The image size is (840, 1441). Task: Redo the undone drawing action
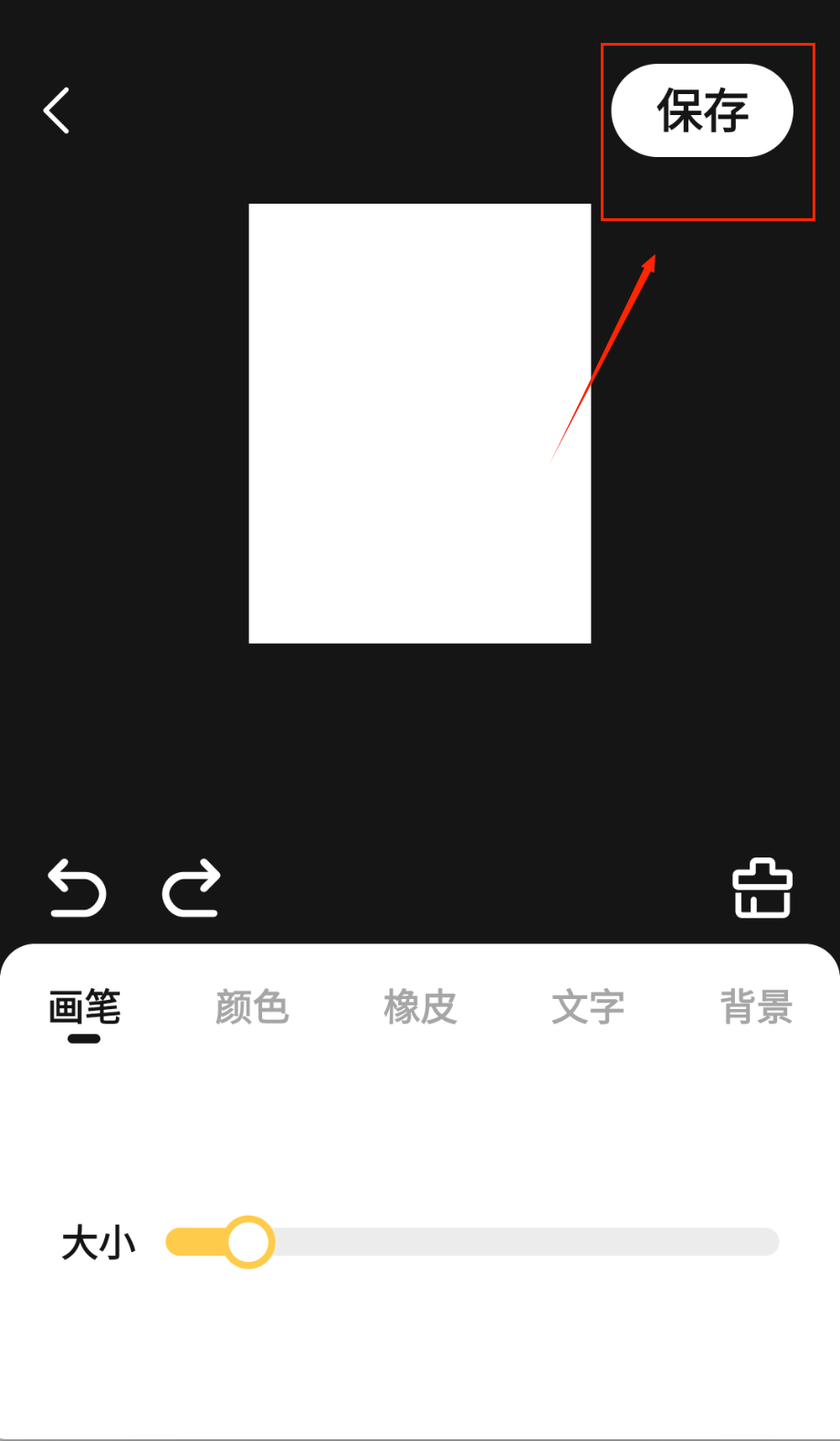(192, 888)
